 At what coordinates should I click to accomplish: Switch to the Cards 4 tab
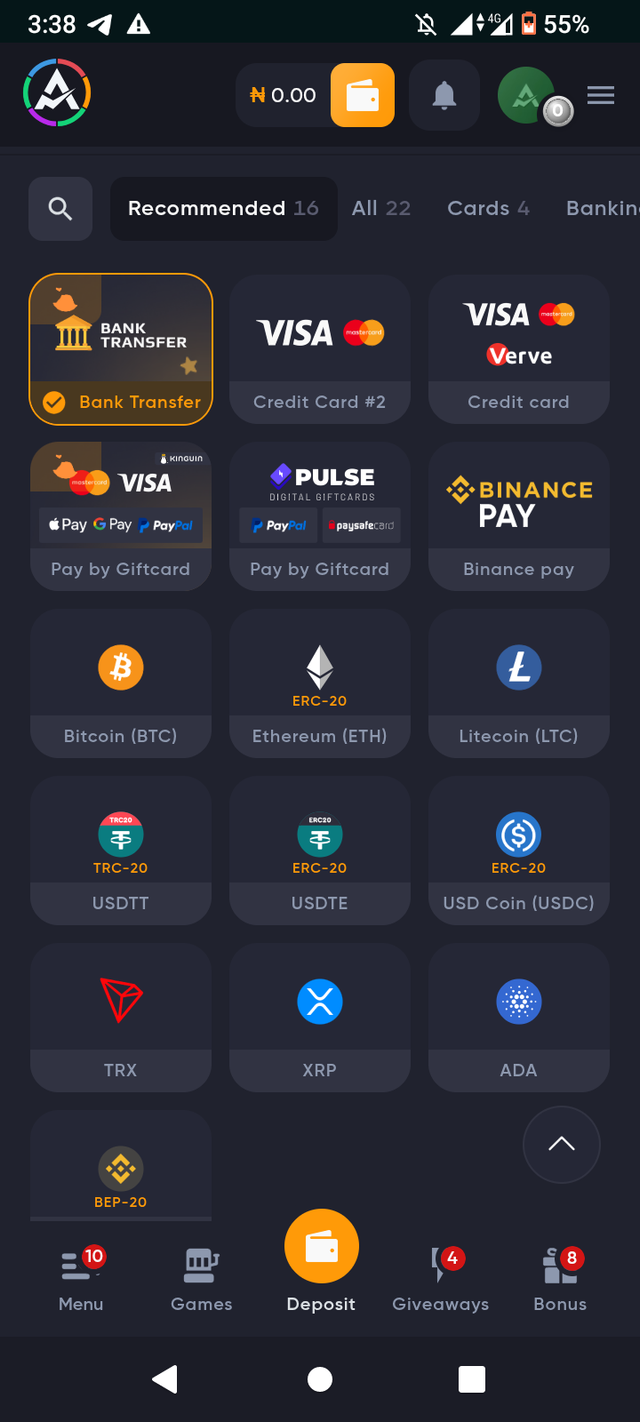(488, 208)
